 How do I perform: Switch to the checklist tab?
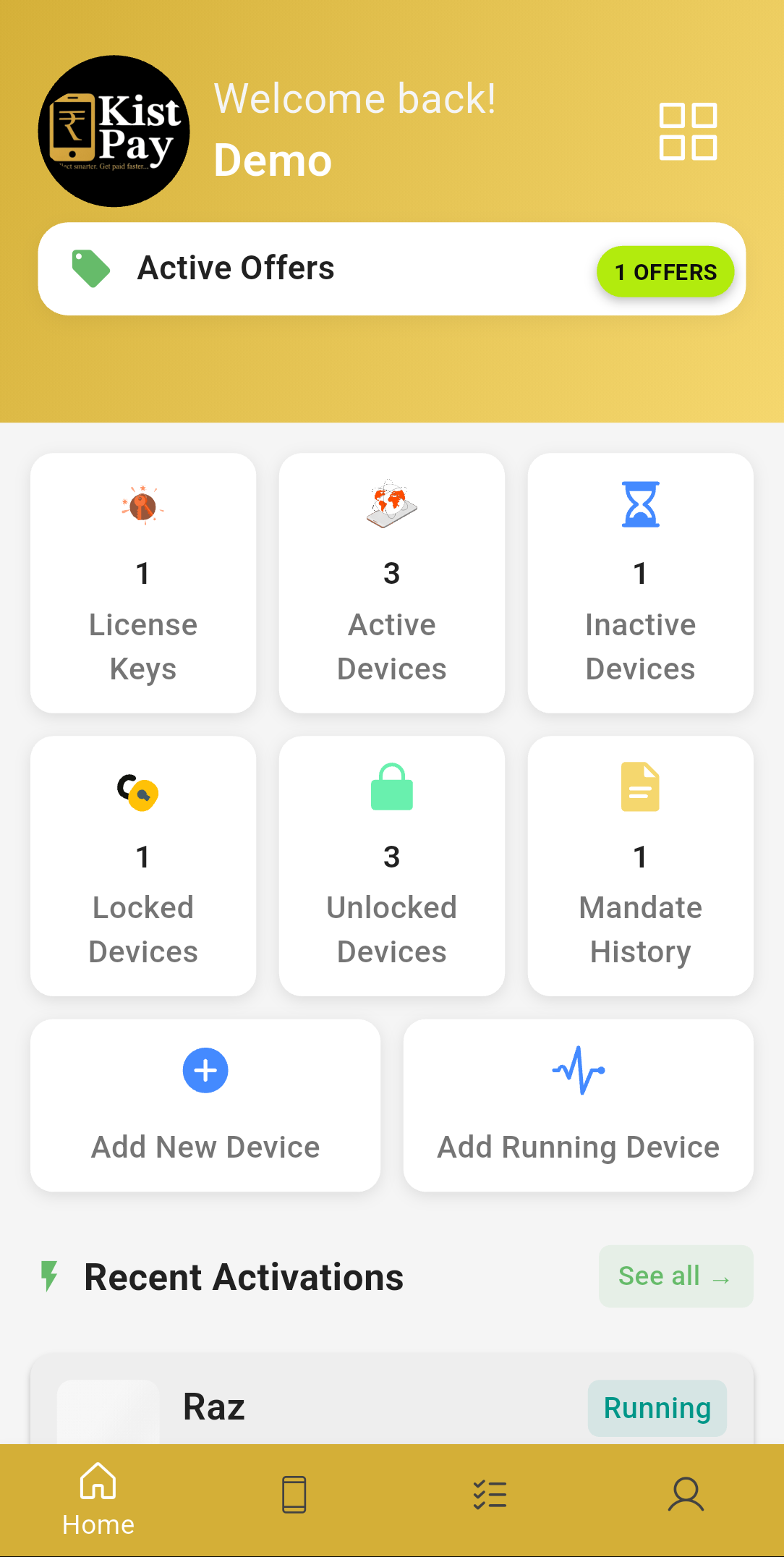[x=490, y=1495]
